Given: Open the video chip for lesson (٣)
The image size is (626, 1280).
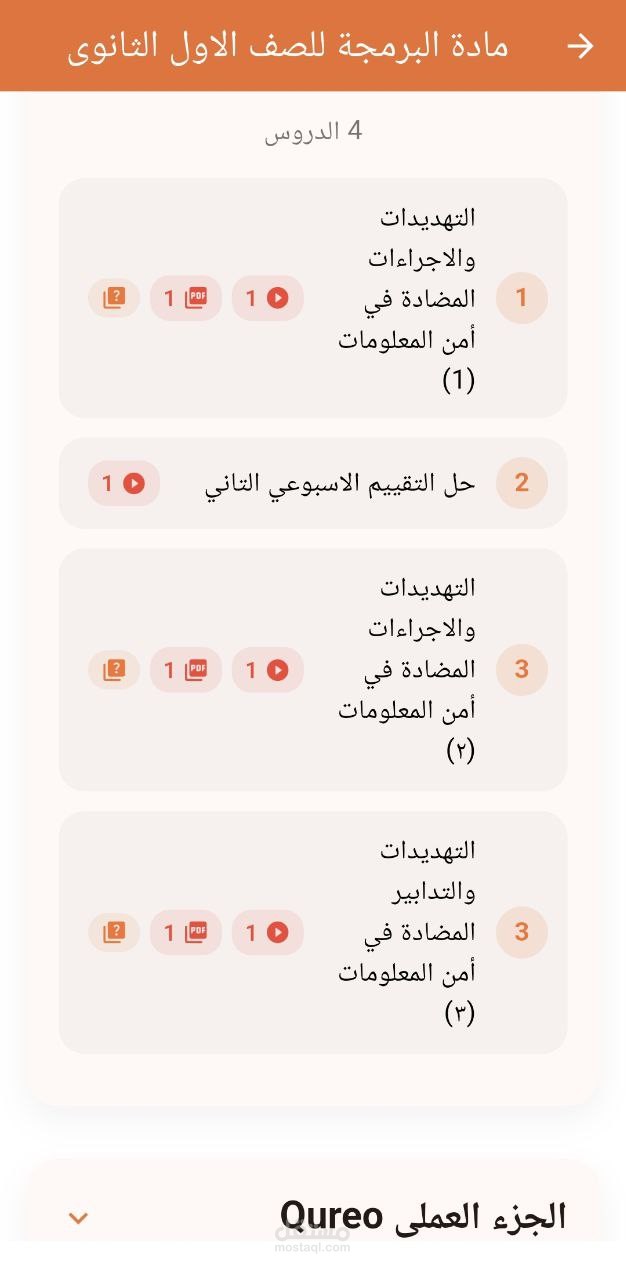Looking at the screenshot, I should [268, 932].
